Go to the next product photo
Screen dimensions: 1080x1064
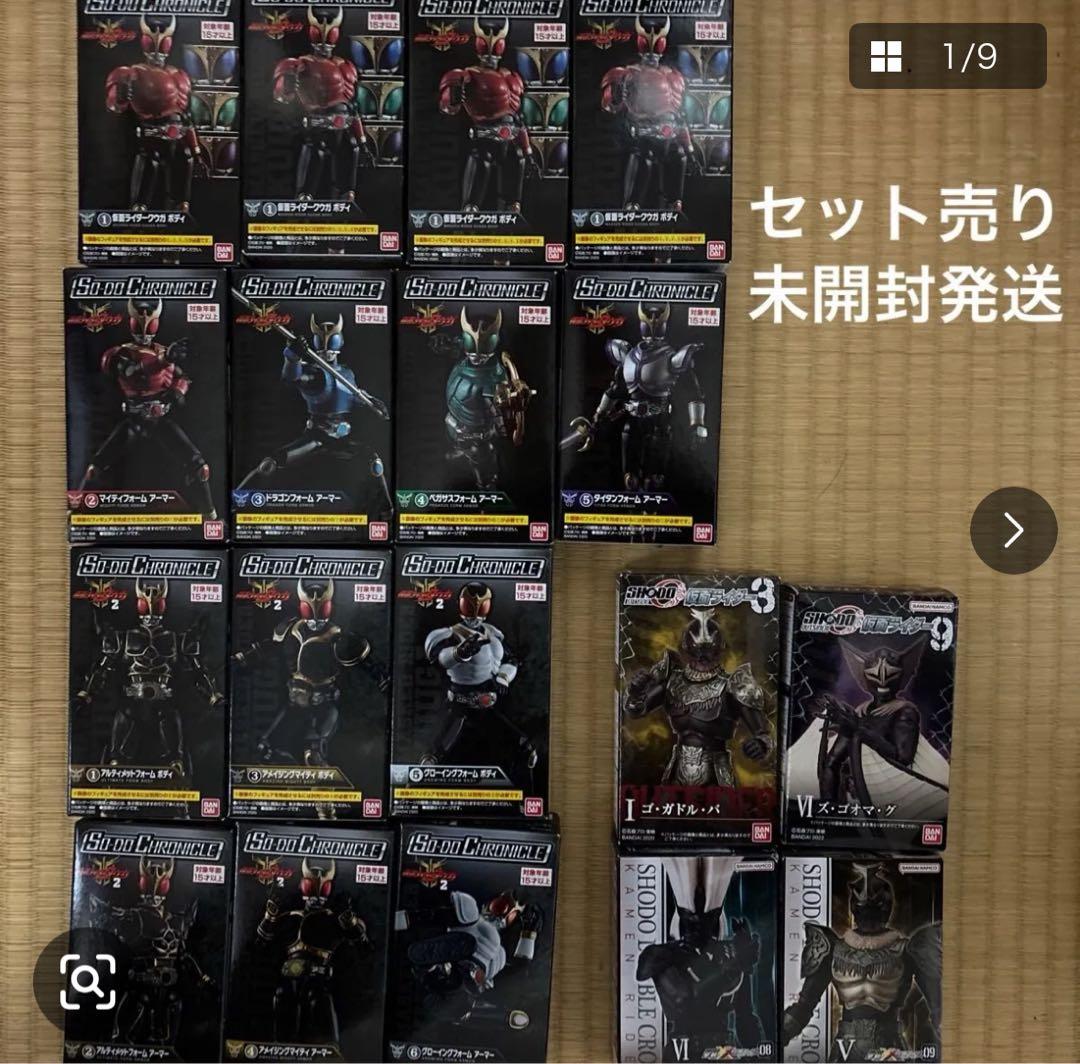[1013, 530]
